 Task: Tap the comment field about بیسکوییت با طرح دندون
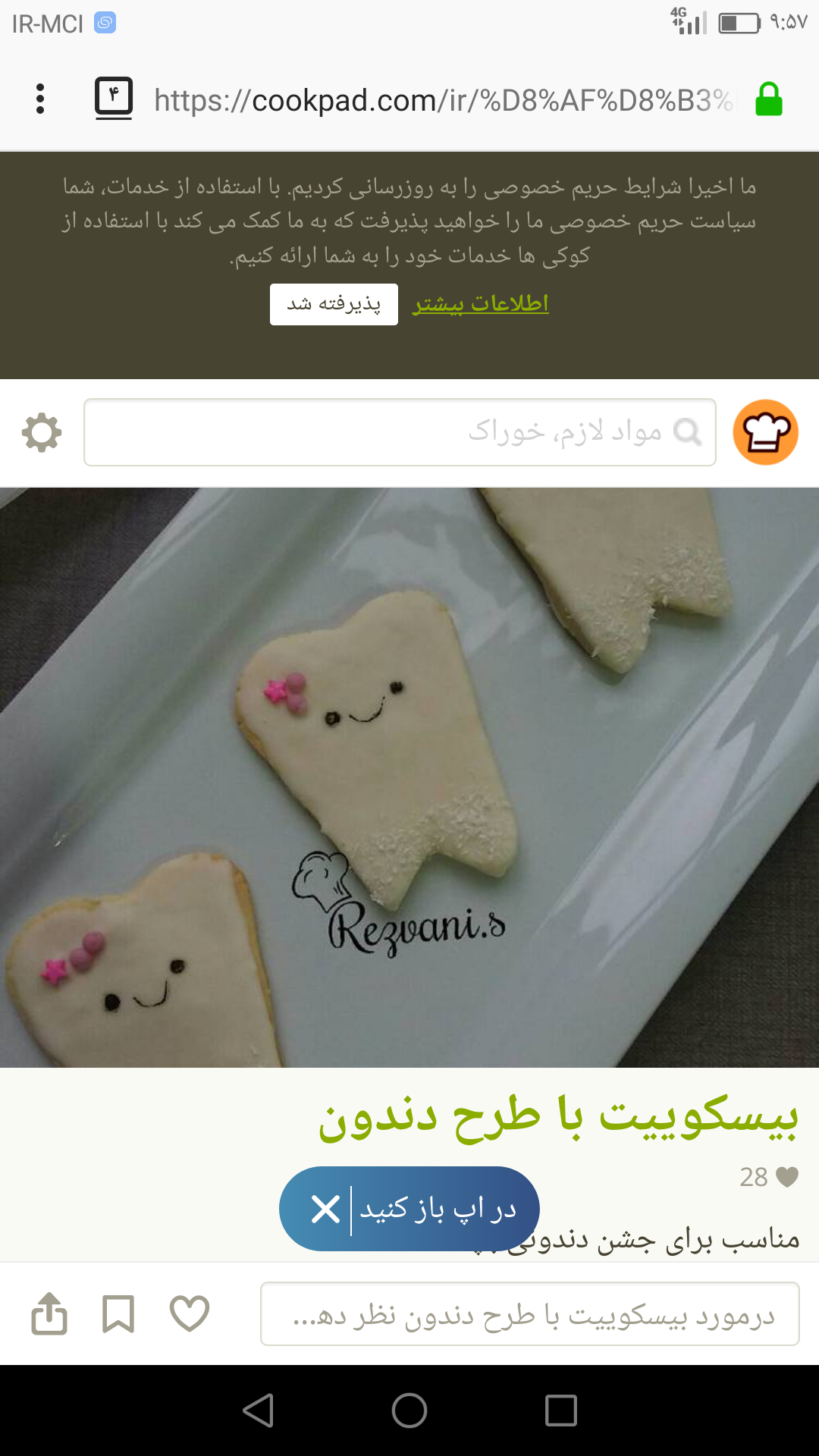tap(529, 1314)
